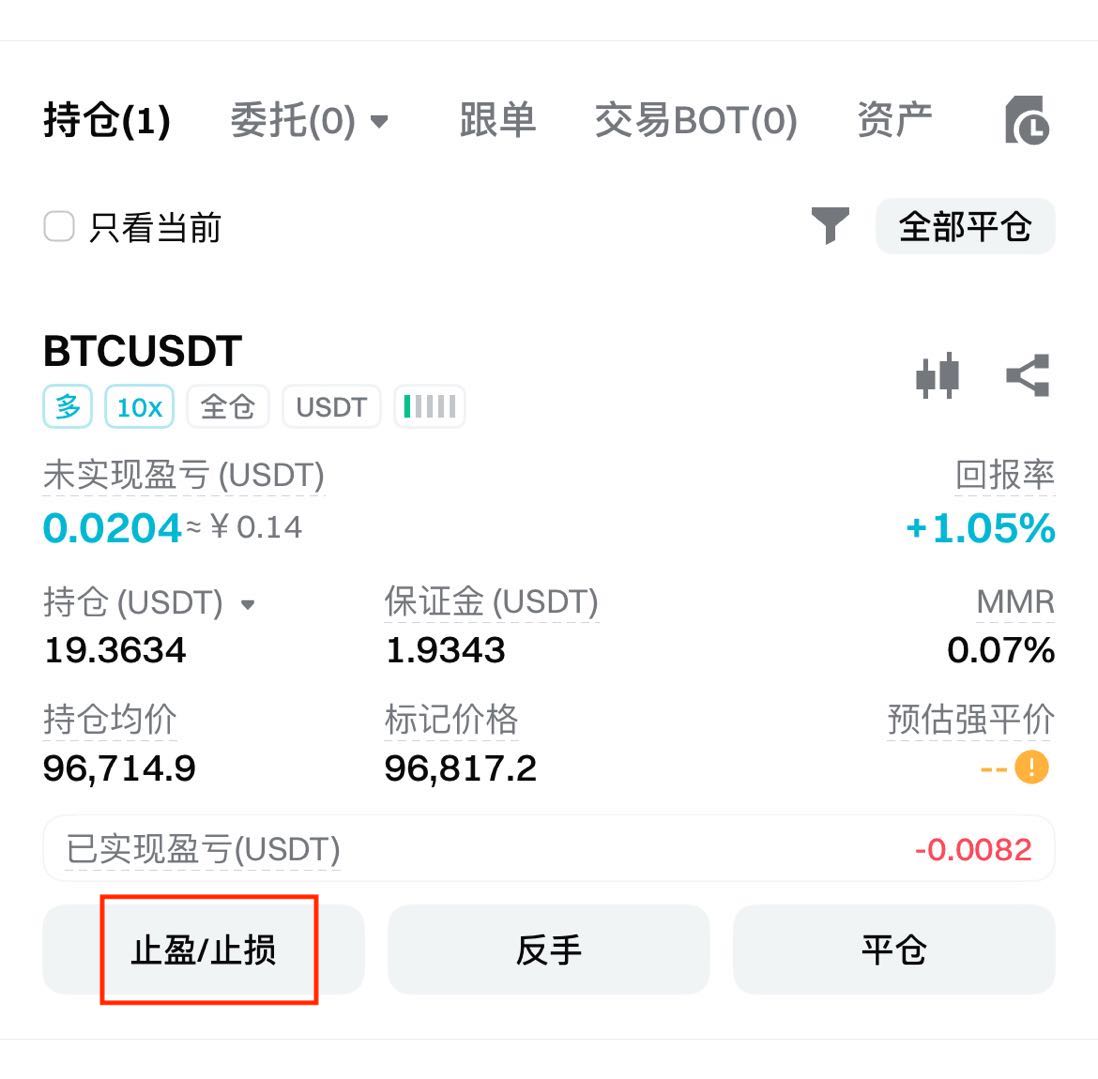Open the positions filter funnel icon
The width and height of the screenshot is (1098, 1079).
(829, 227)
